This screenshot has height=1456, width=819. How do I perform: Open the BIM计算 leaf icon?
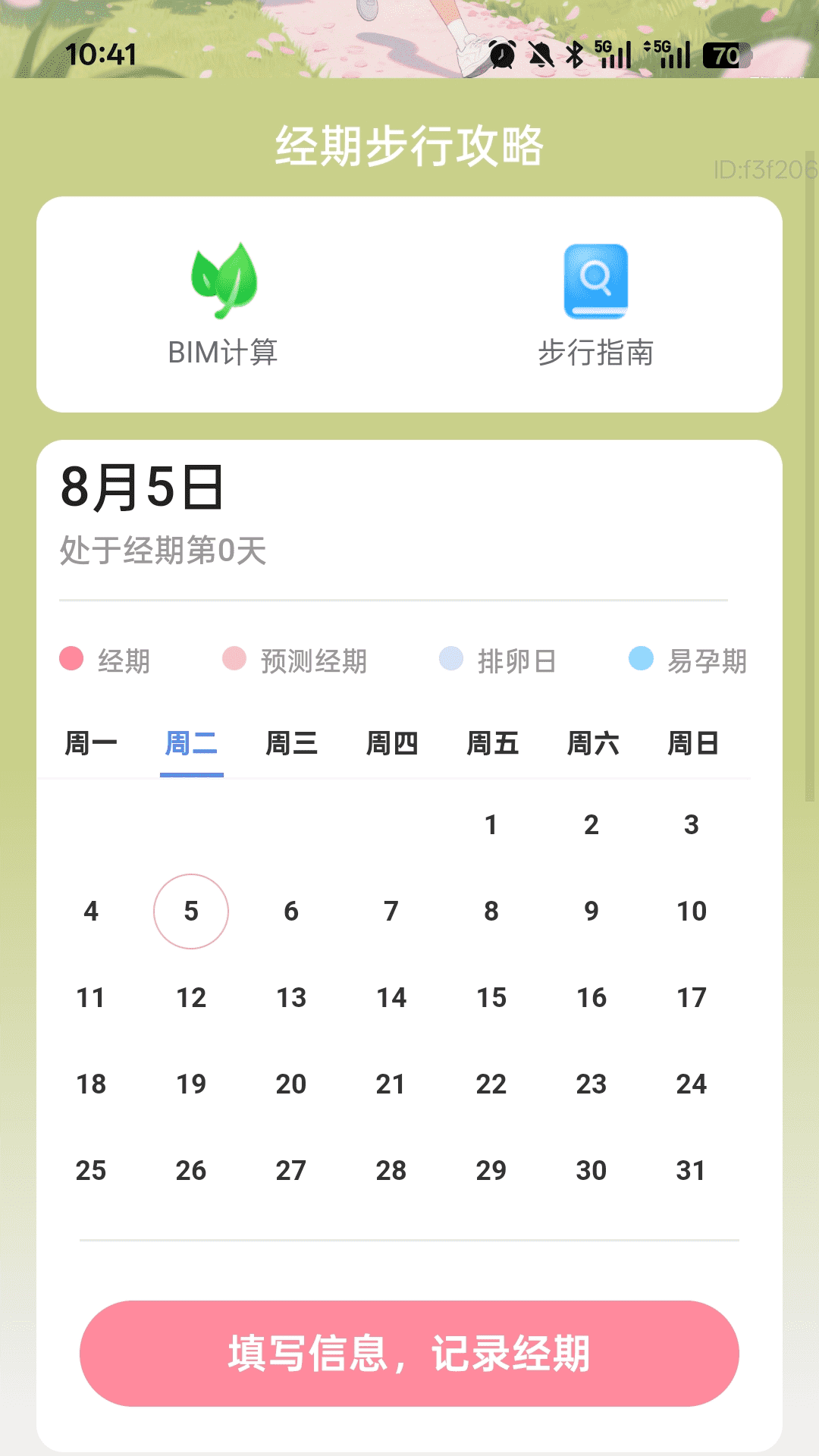click(x=222, y=281)
